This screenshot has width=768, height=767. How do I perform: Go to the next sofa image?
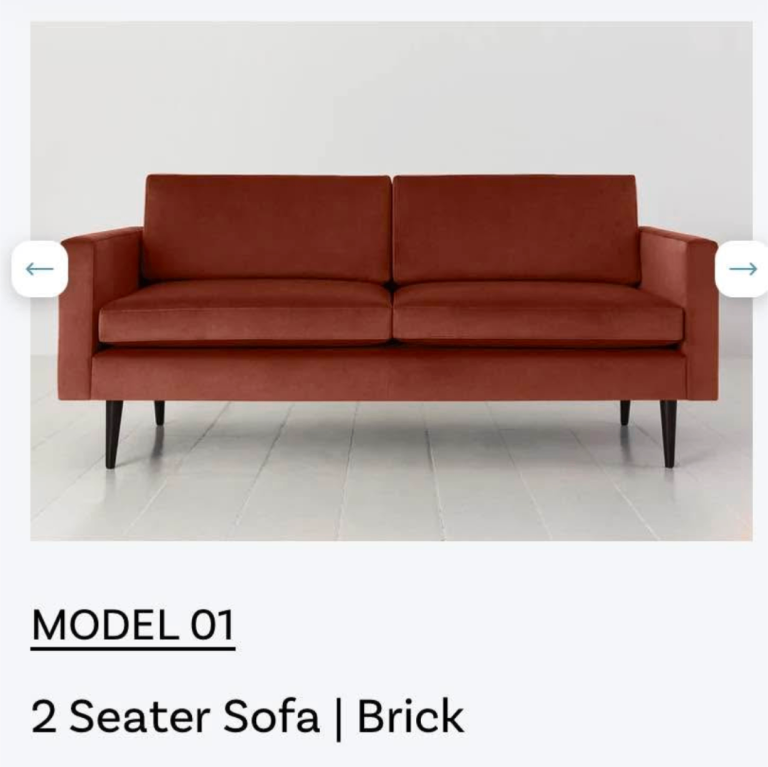pos(742,269)
